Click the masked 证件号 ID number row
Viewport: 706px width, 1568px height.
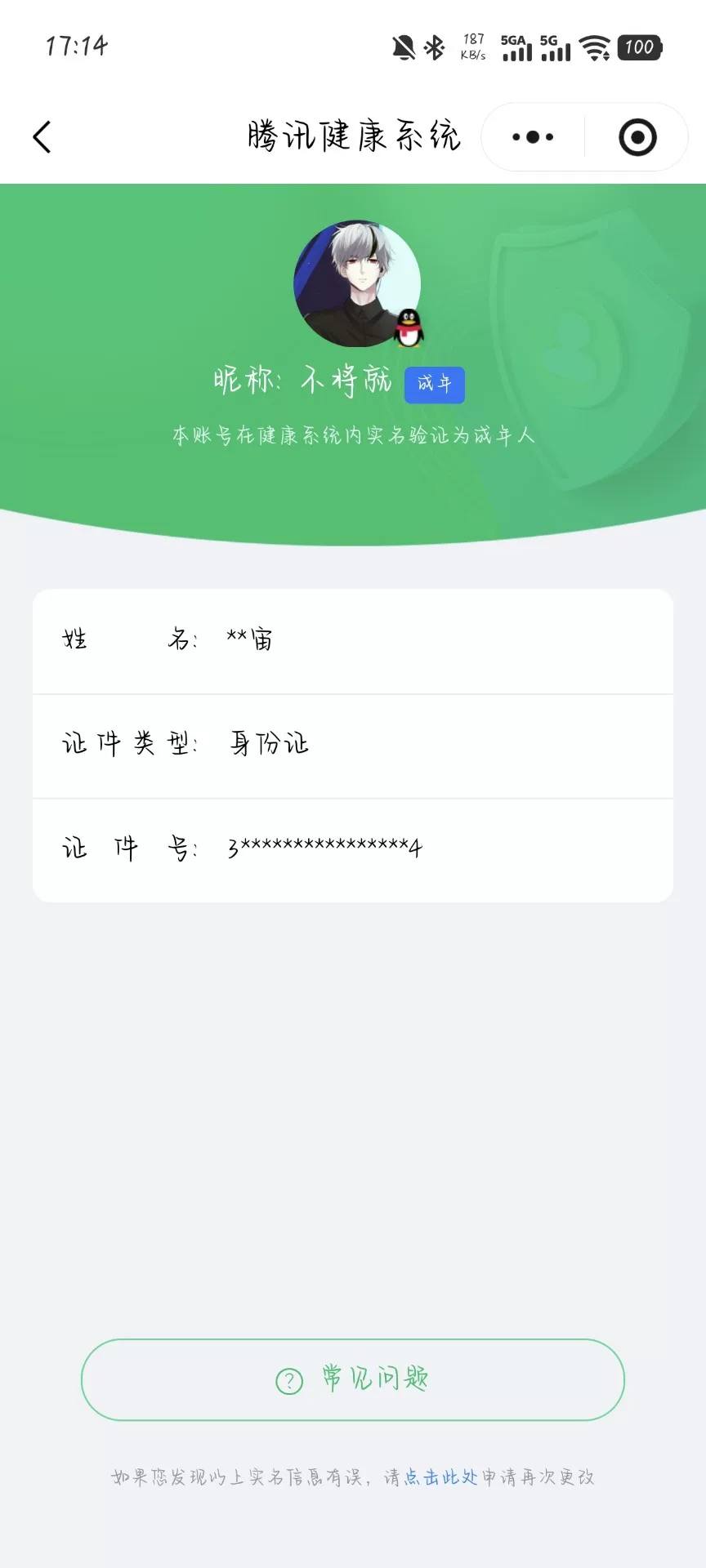tap(353, 848)
